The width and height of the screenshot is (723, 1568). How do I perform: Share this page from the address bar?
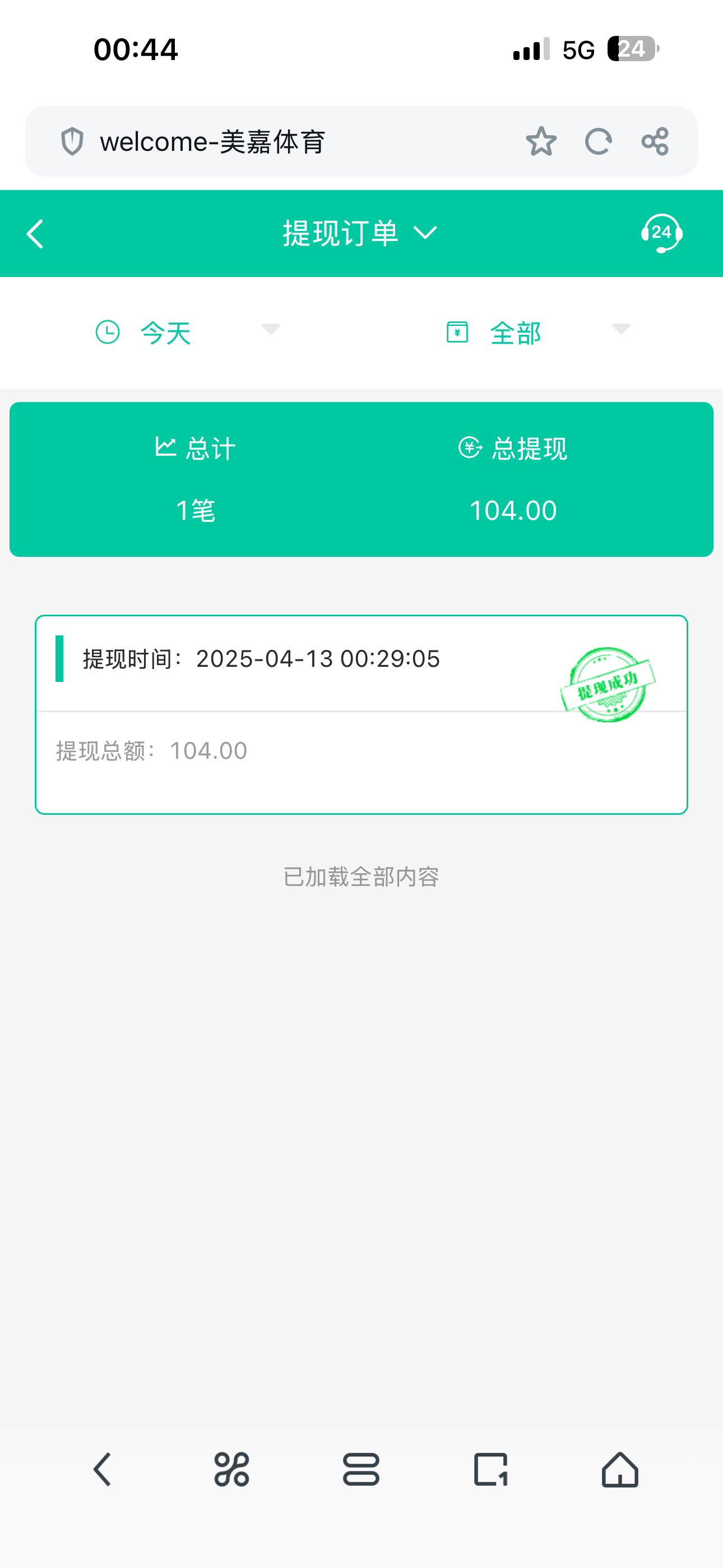tap(655, 142)
